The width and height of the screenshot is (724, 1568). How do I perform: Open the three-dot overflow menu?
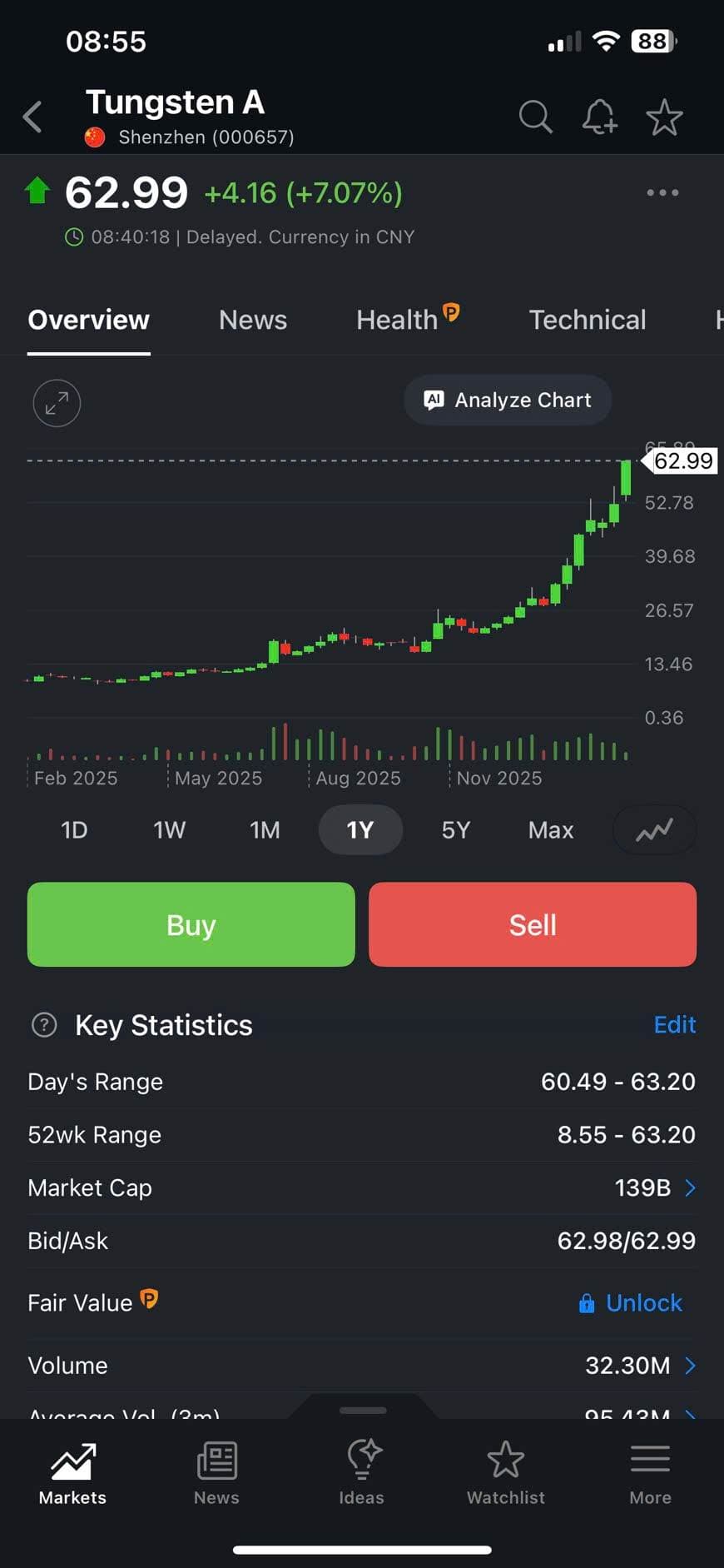click(662, 192)
